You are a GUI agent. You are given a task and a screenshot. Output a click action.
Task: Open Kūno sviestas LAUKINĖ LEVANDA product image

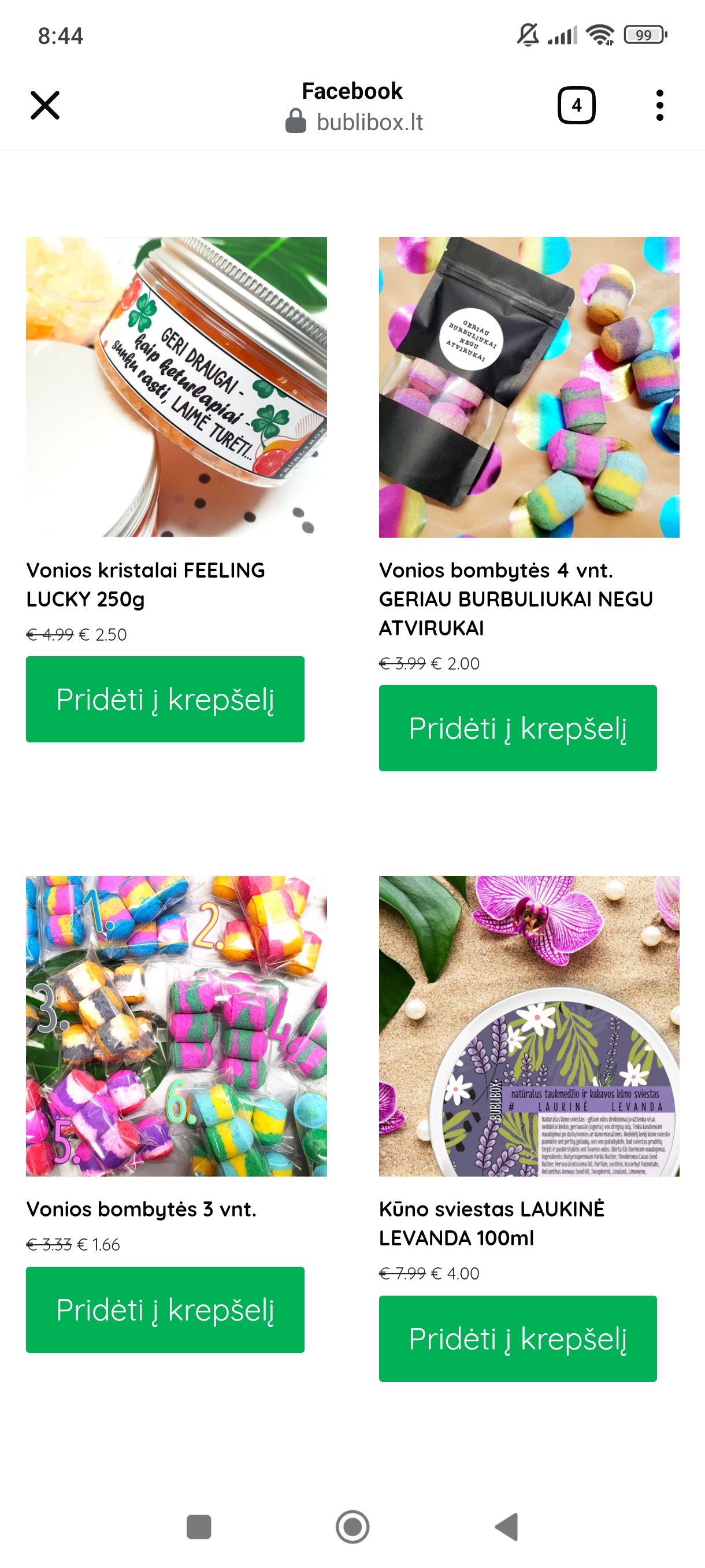(529, 1026)
